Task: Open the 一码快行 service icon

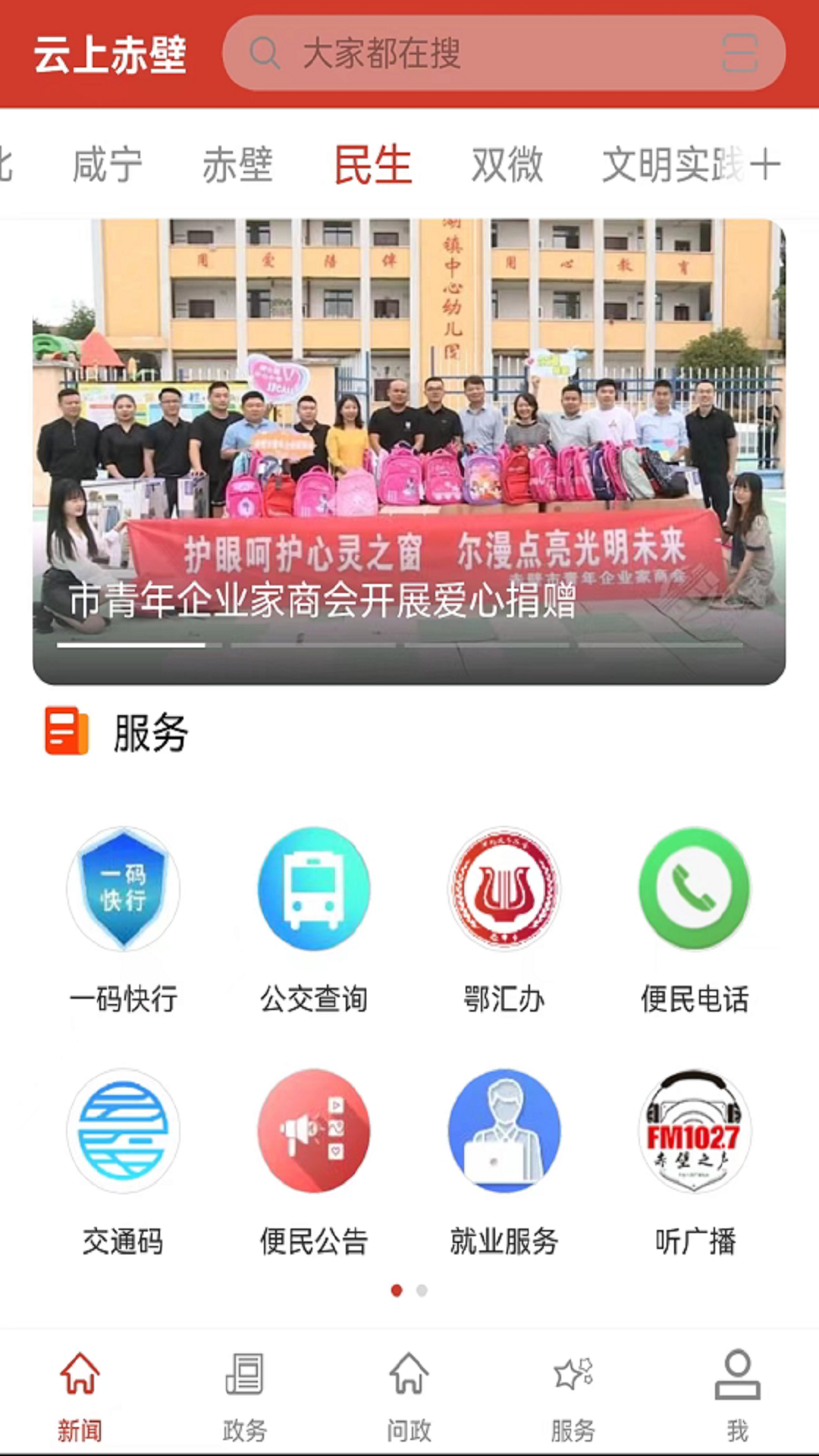Action: coord(124,893)
